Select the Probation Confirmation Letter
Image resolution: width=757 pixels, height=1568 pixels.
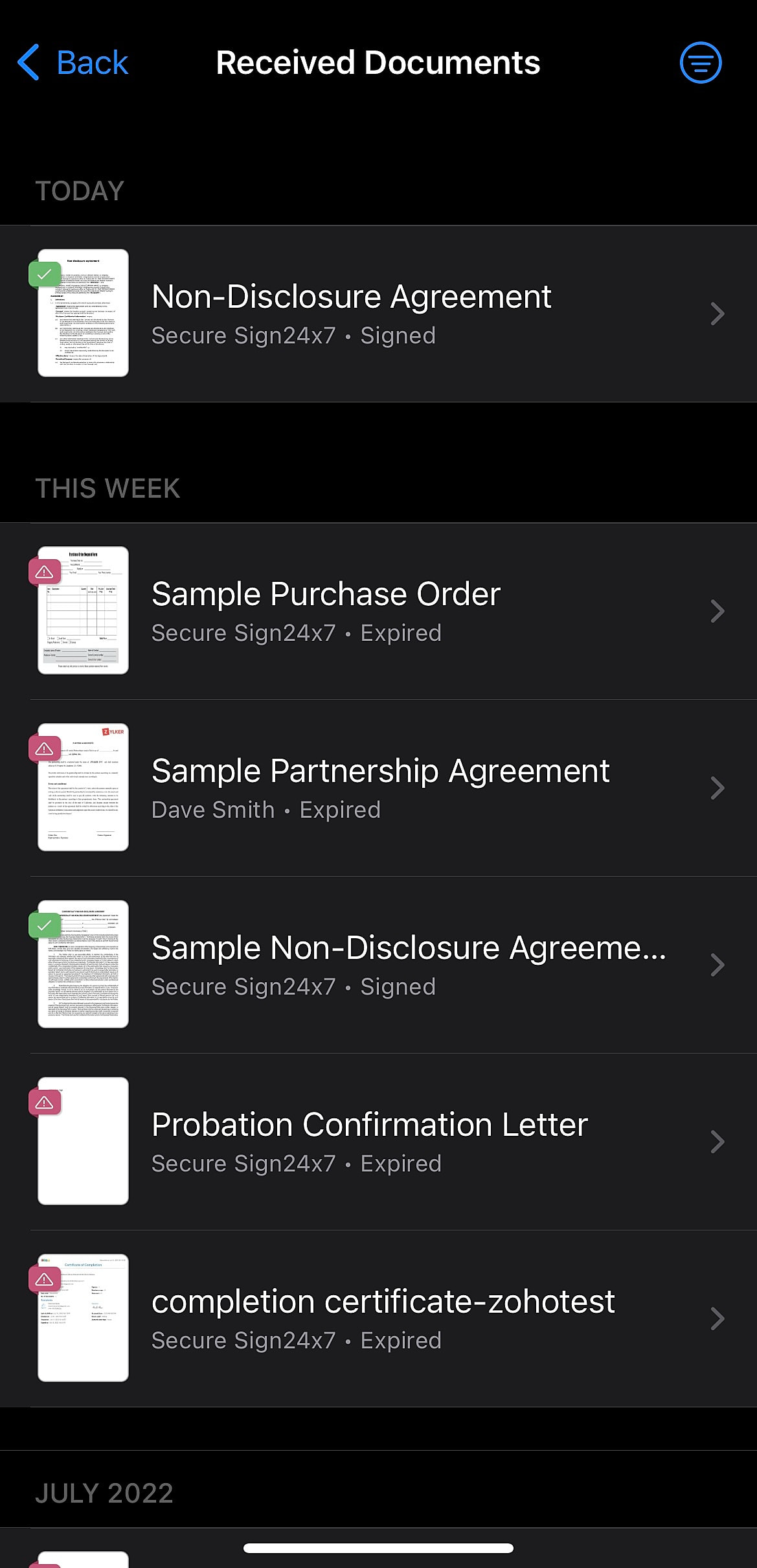[378, 1142]
